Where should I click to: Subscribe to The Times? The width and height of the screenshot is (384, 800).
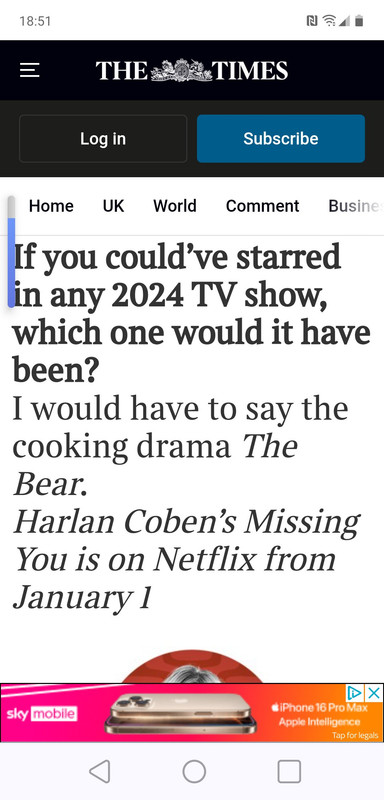point(281,139)
